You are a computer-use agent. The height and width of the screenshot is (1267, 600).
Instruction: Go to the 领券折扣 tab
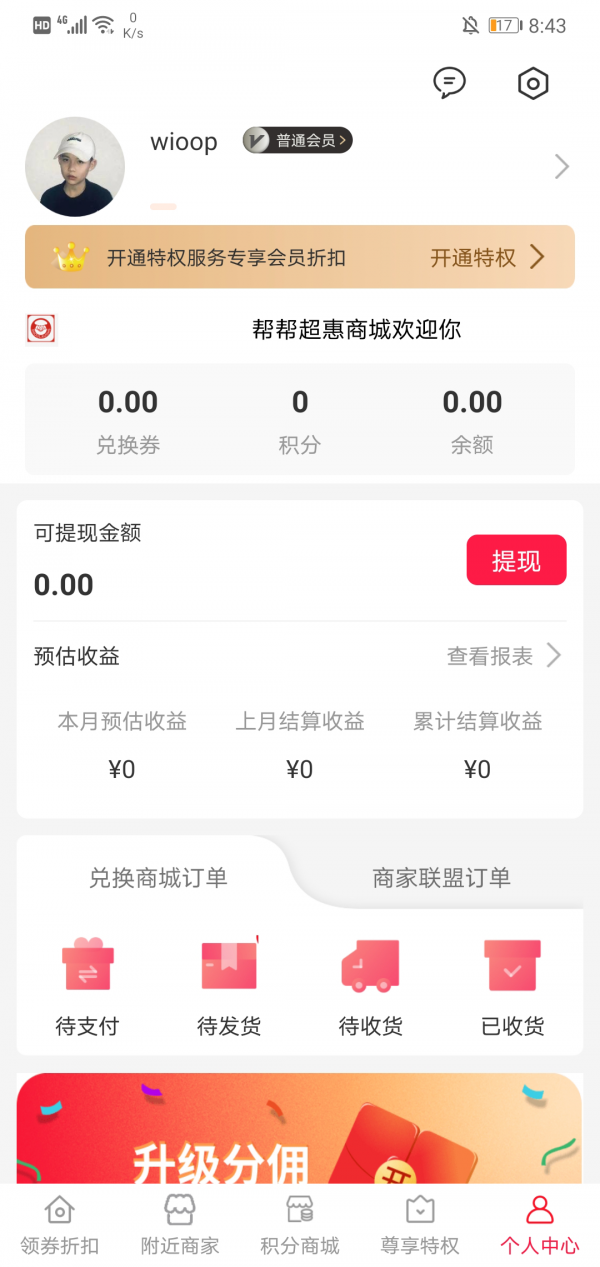[60, 1224]
